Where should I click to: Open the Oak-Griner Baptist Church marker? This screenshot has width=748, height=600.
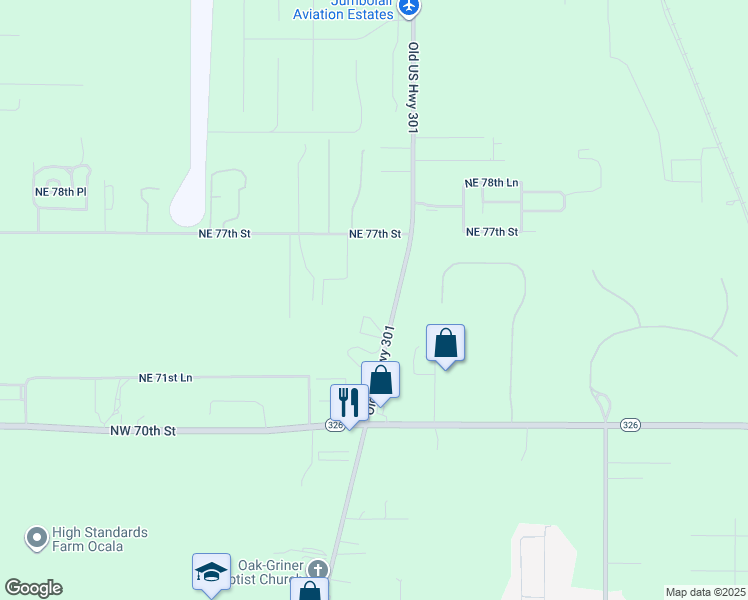pos(316,569)
